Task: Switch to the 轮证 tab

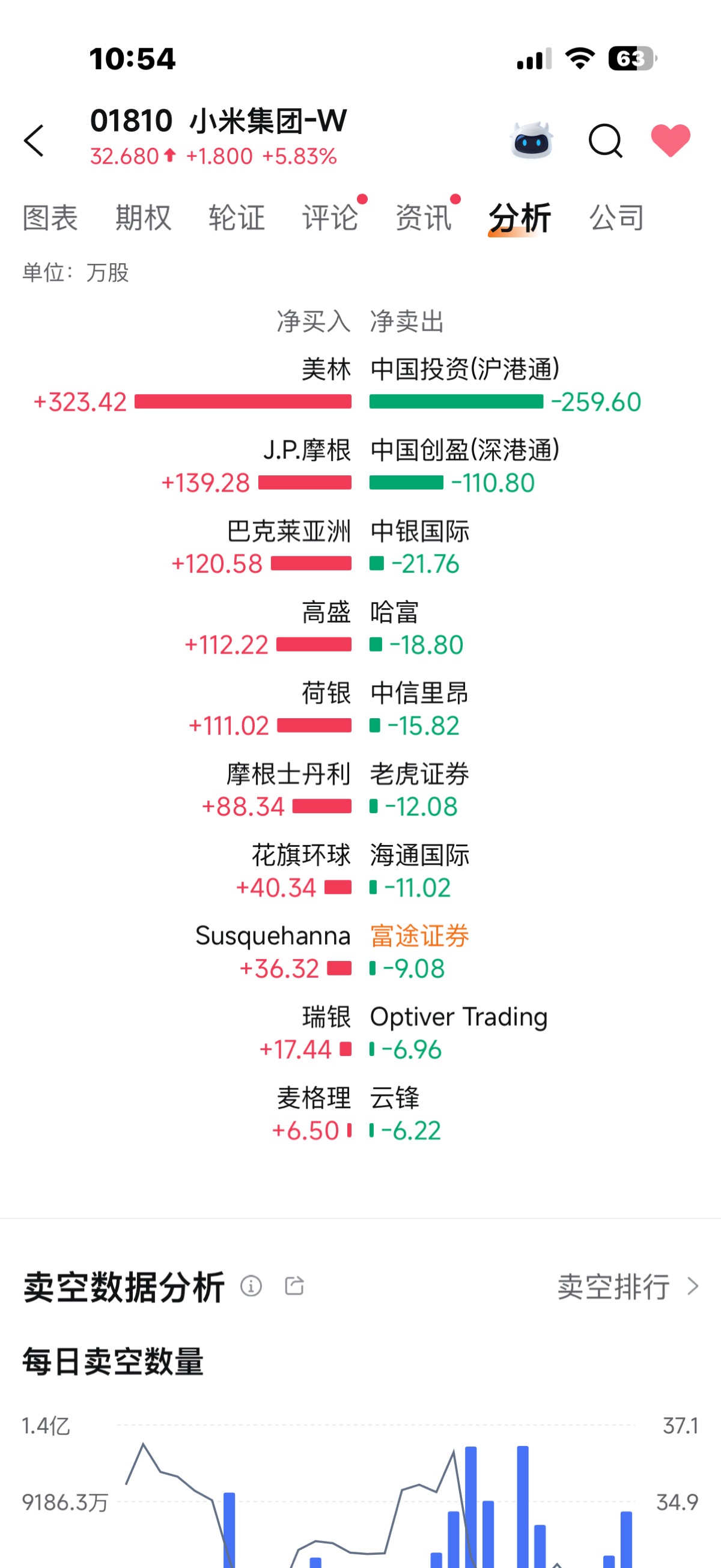Action: pos(237,218)
